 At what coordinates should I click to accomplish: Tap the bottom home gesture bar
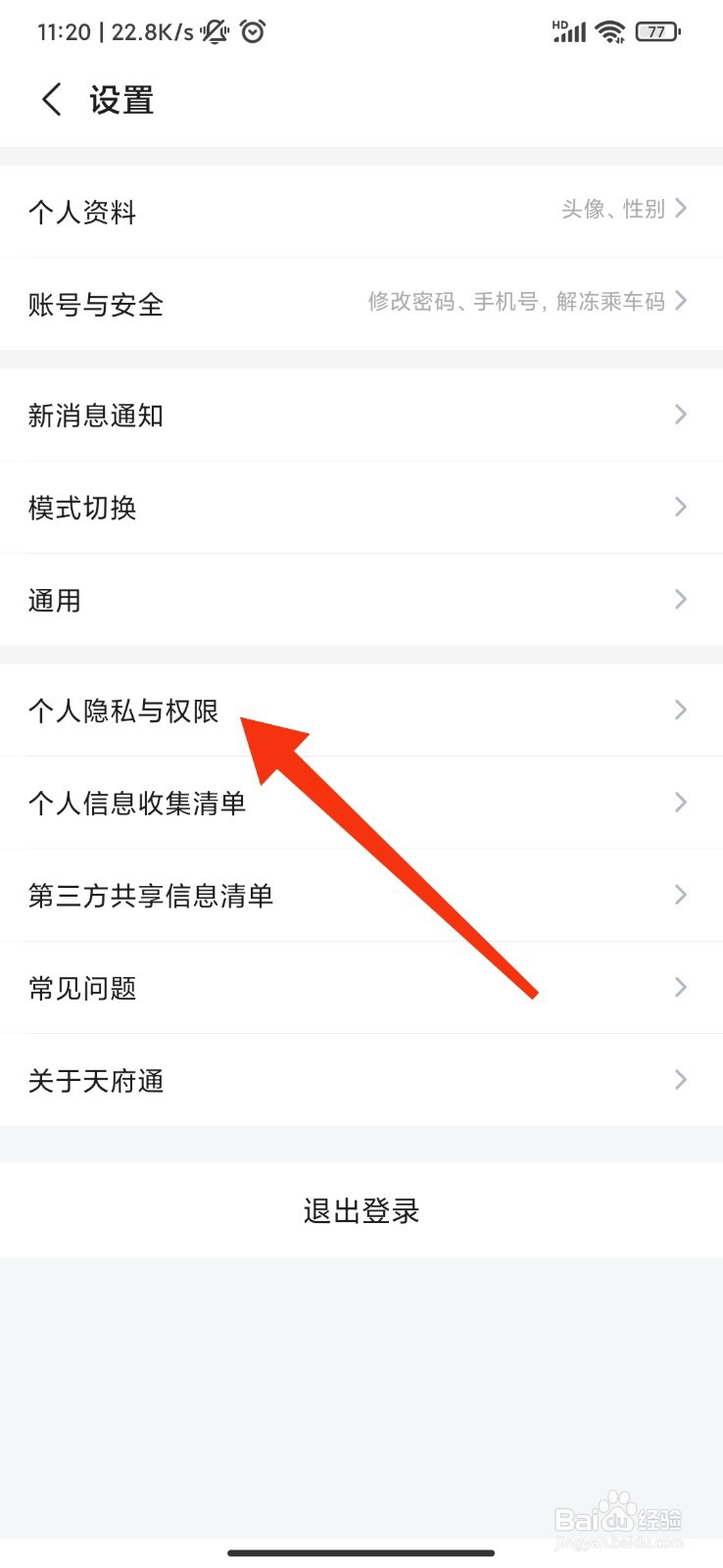coord(361,1552)
